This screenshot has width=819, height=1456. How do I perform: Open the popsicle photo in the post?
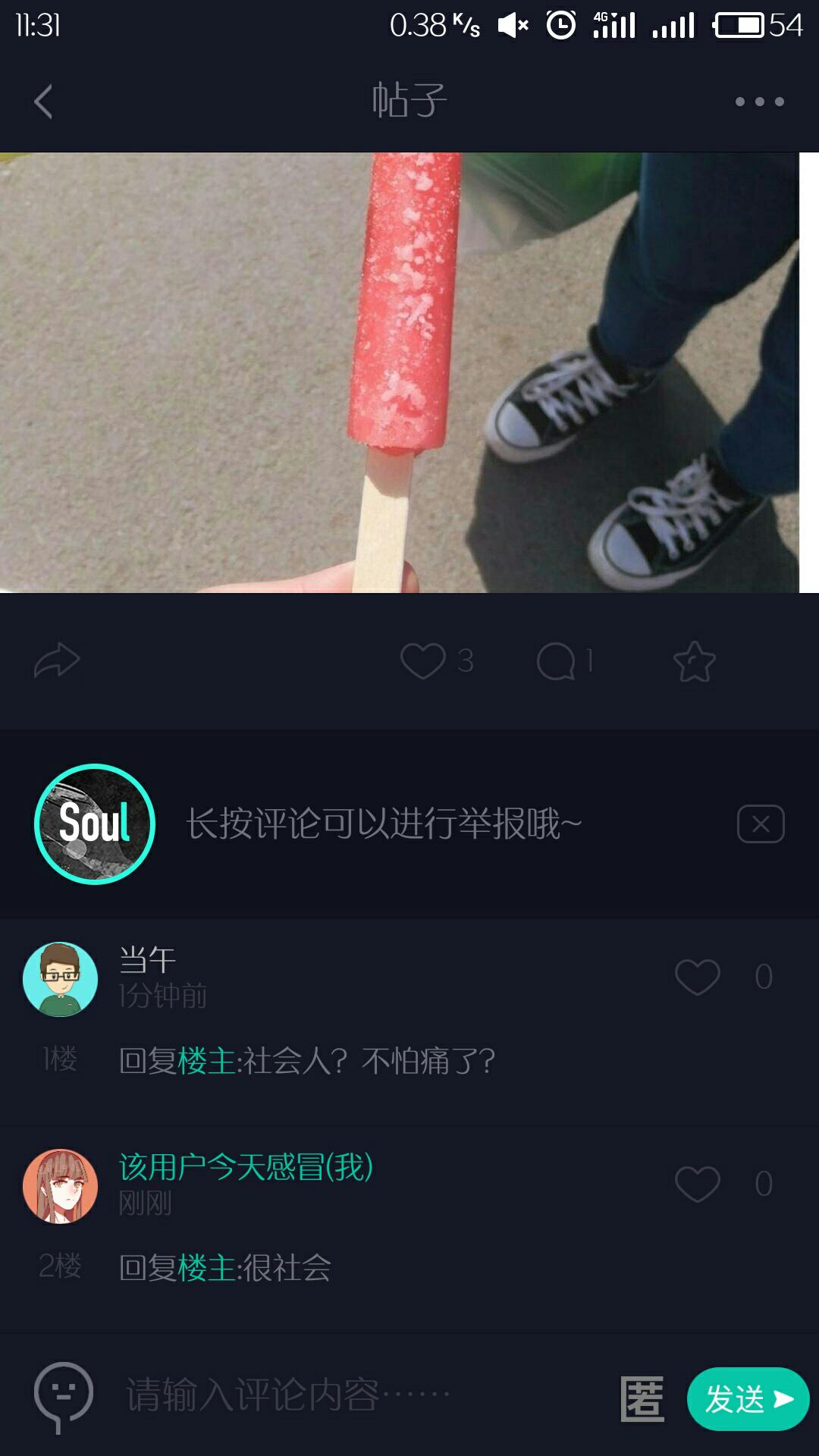coord(399,372)
